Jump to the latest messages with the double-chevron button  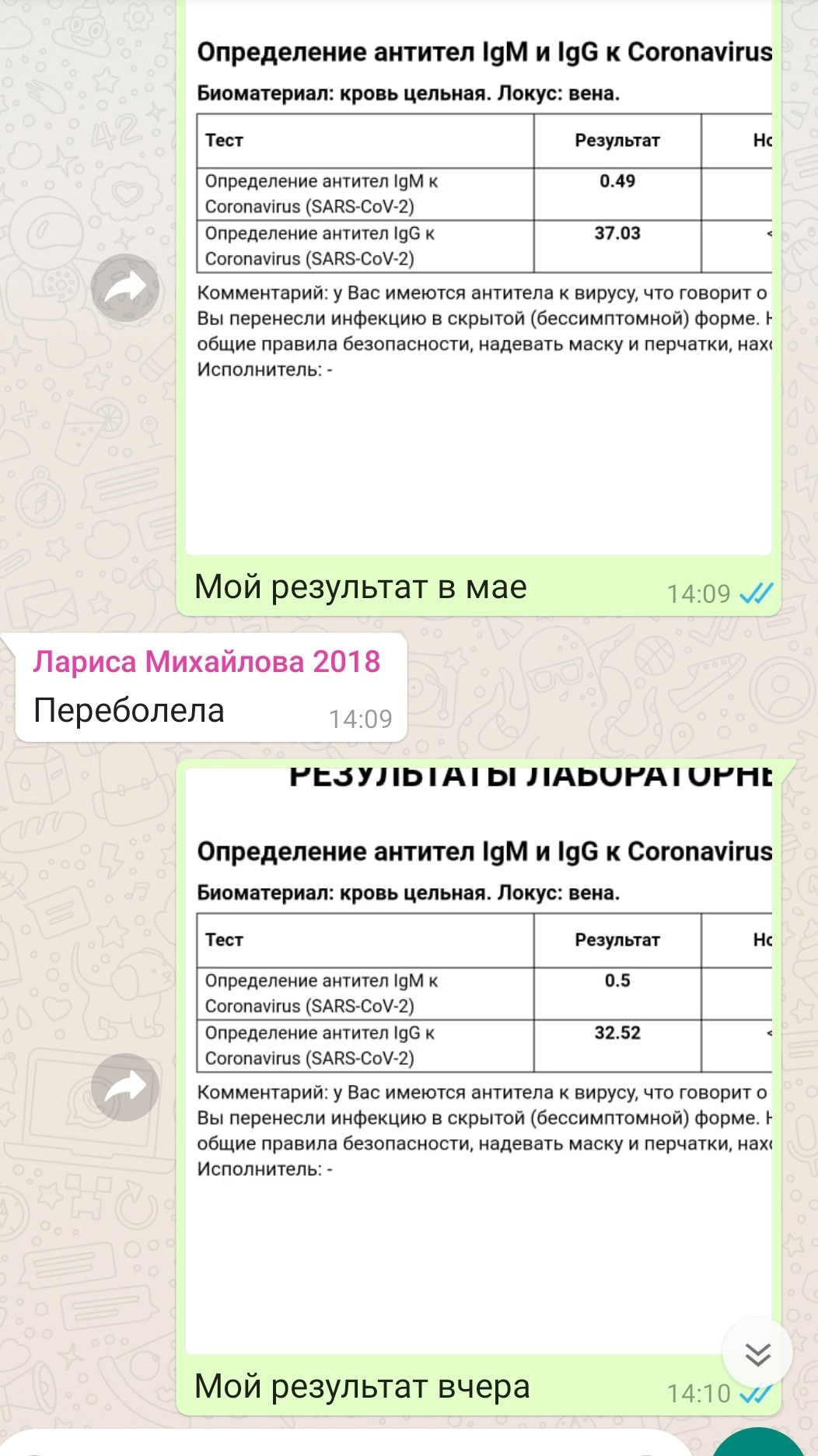pyautogui.click(x=757, y=1354)
